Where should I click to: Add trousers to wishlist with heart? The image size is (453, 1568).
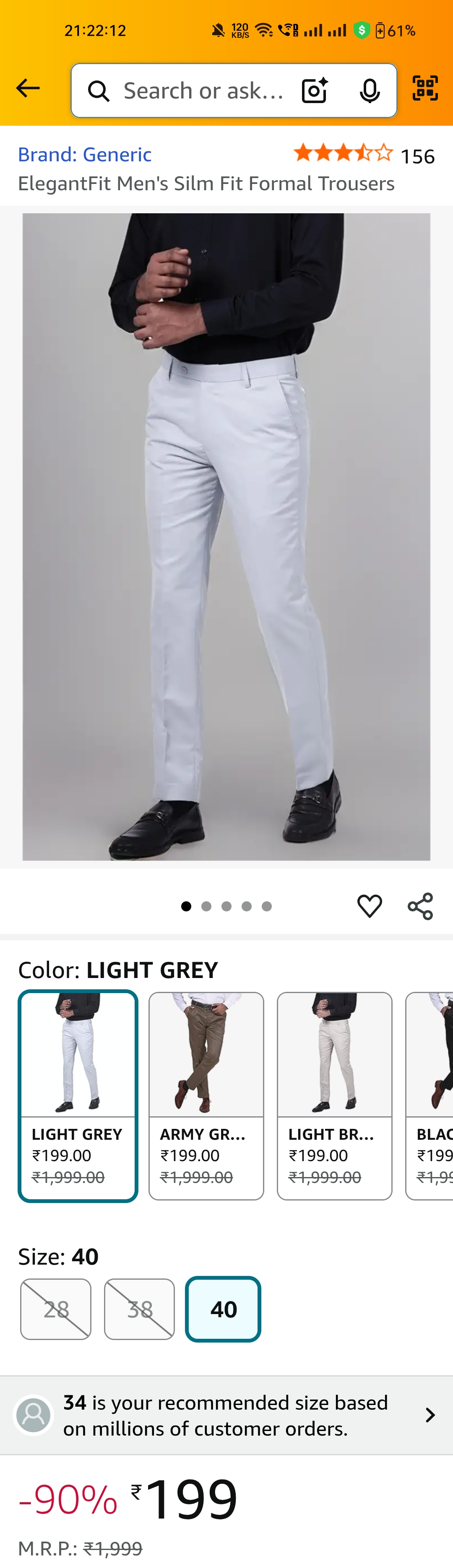pyautogui.click(x=370, y=906)
